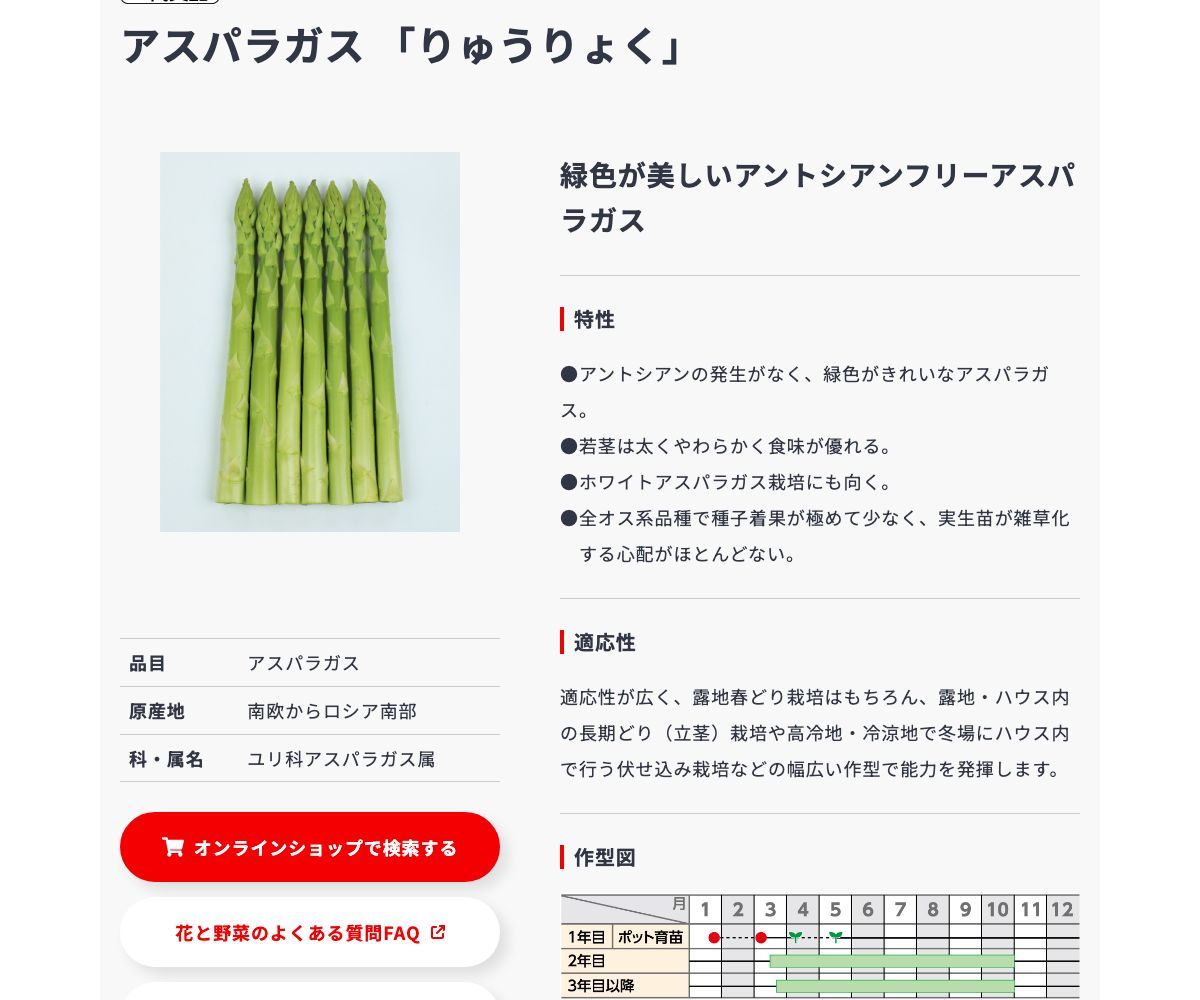The width and height of the screenshot is (1200, 1000).
Task: Open 花と野菜のよくある質問FAQ link
Action: 310,933
